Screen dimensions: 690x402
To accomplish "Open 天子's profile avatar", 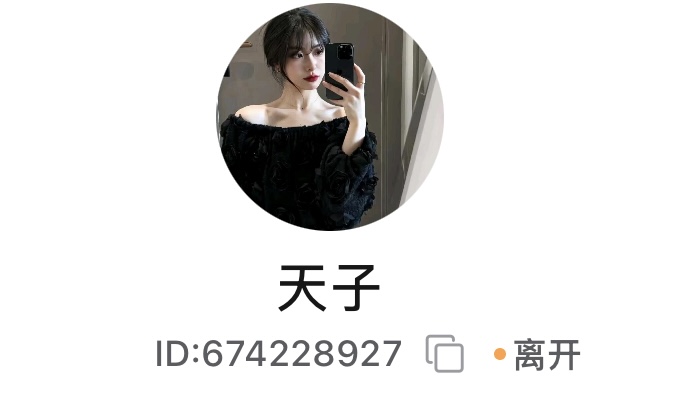I will pyautogui.click(x=330, y=117).
